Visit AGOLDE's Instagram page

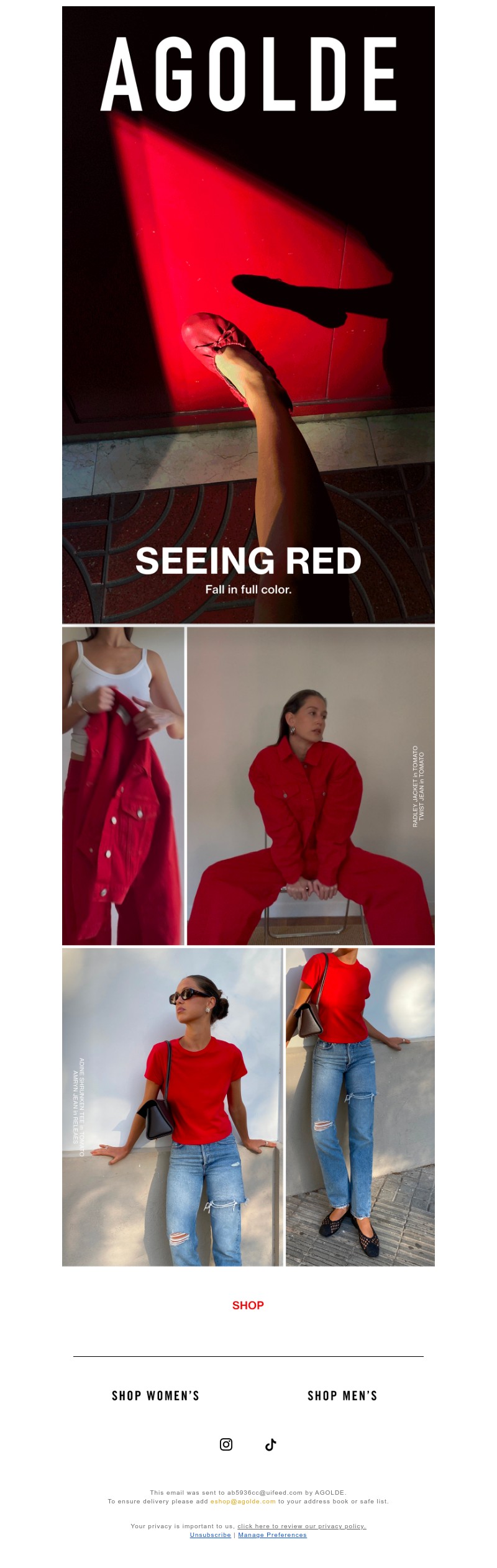pyautogui.click(x=226, y=1444)
